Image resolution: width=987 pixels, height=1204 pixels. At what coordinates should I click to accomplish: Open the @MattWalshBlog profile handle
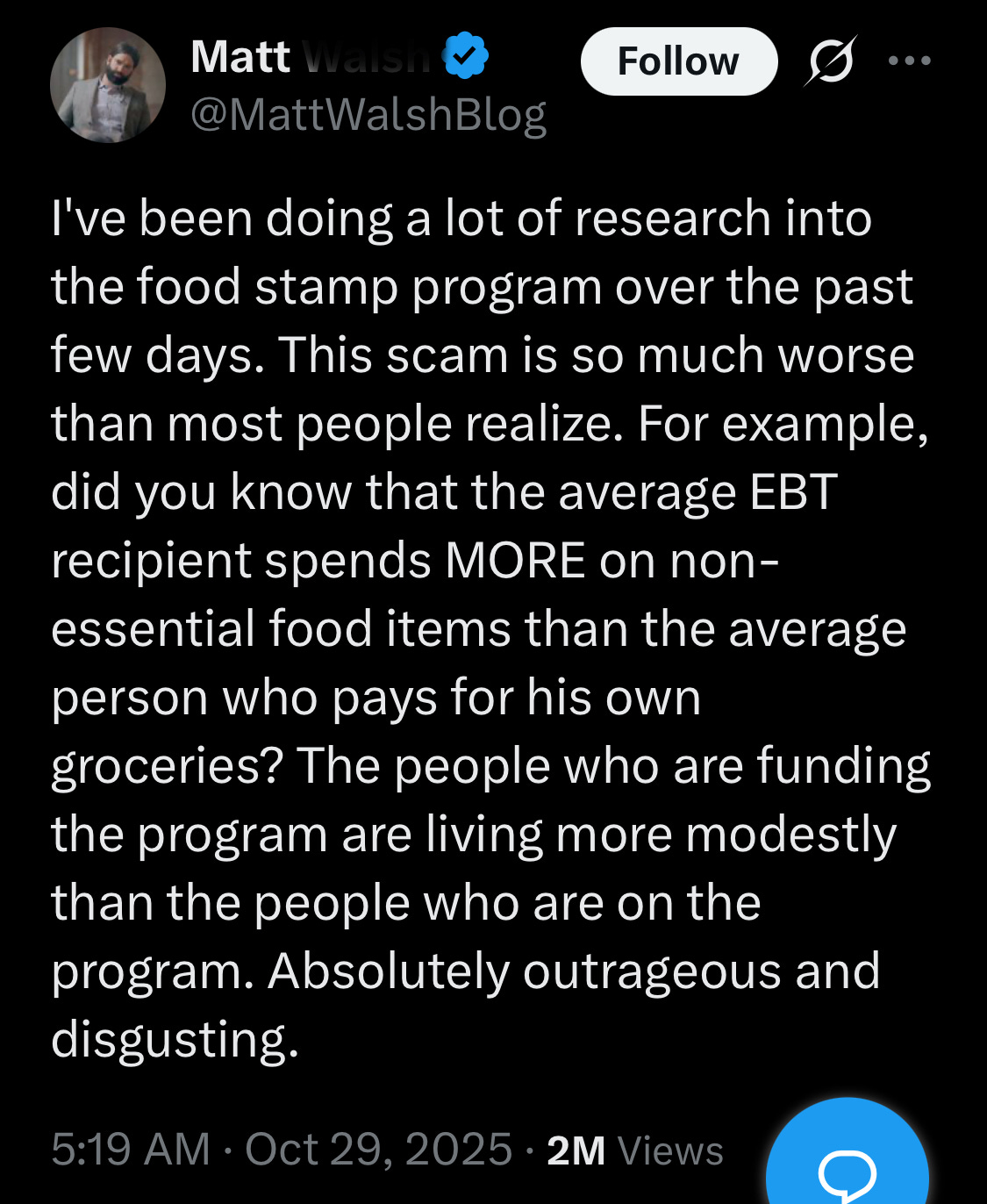coord(368,114)
